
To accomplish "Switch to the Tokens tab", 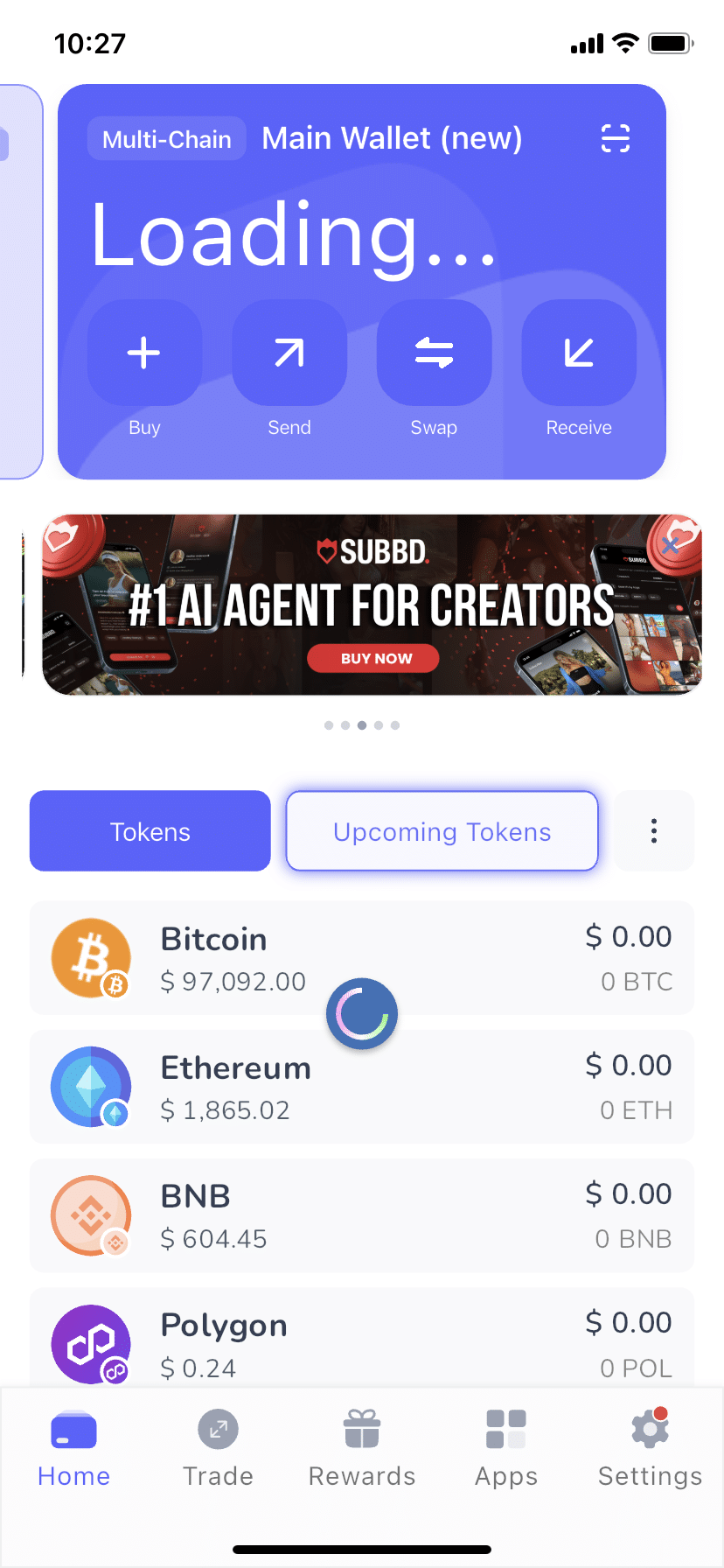I will click(150, 831).
